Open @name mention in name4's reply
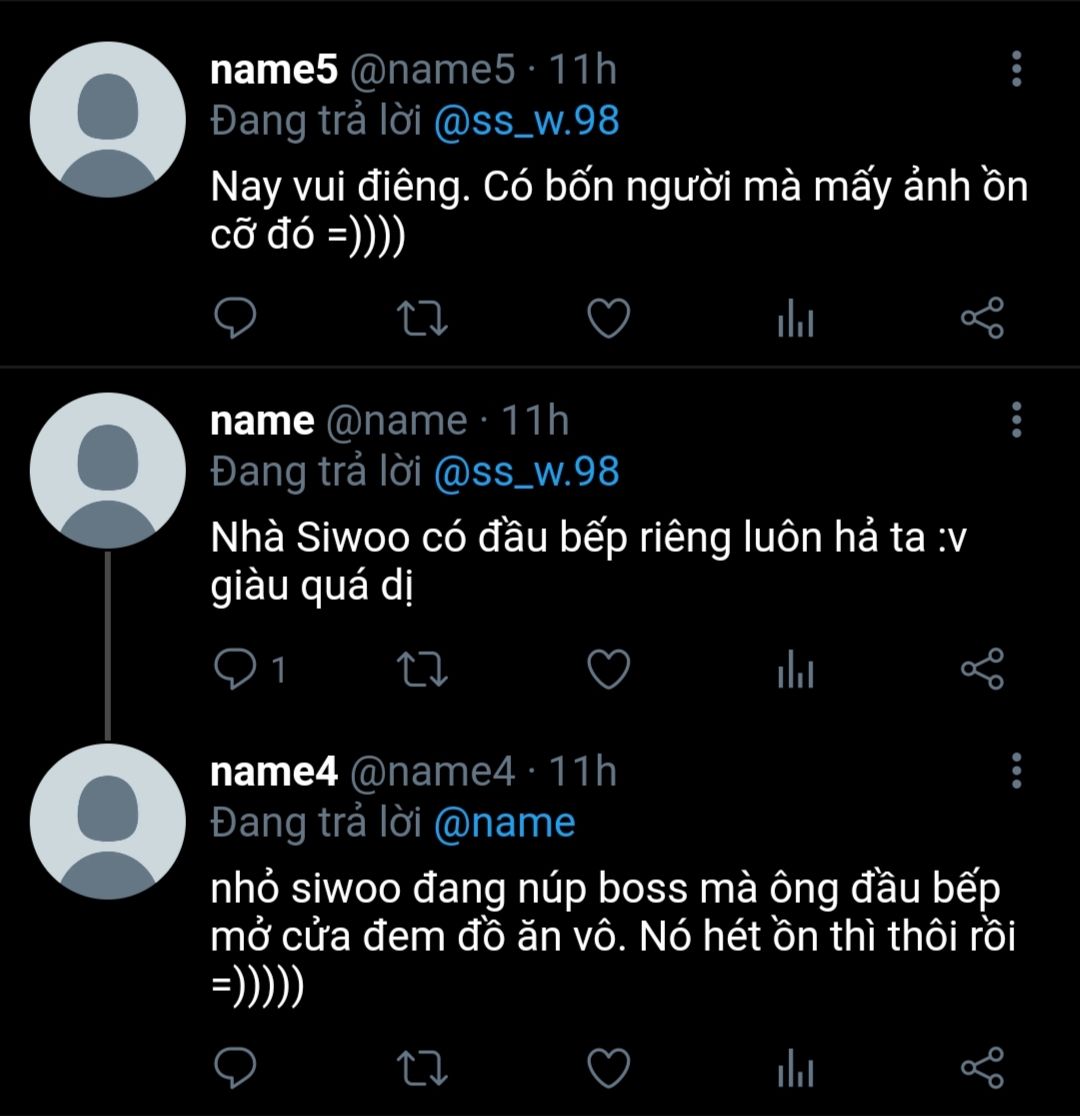Viewport: 1080px width, 1116px height. [504, 822]
